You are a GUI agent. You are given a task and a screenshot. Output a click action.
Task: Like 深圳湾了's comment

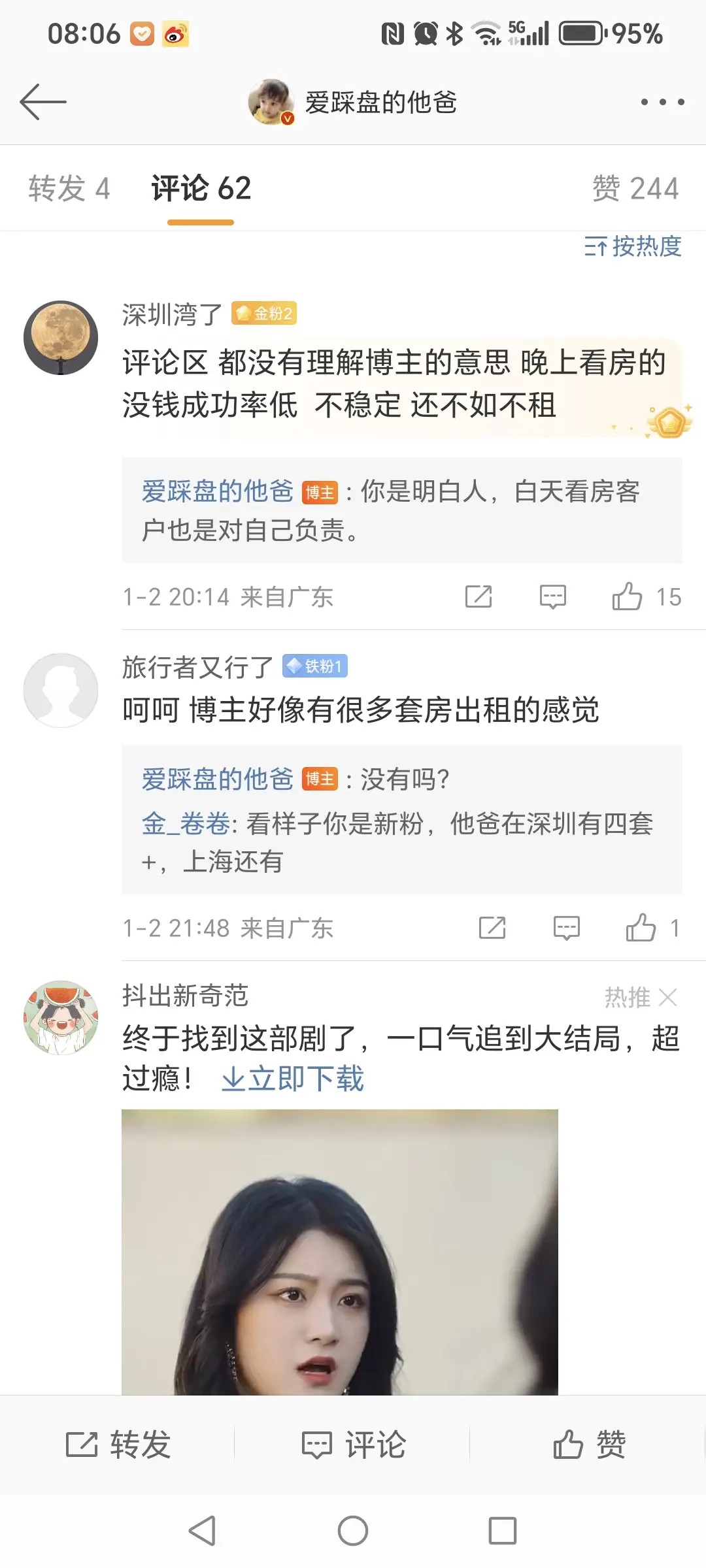(628, 596)
